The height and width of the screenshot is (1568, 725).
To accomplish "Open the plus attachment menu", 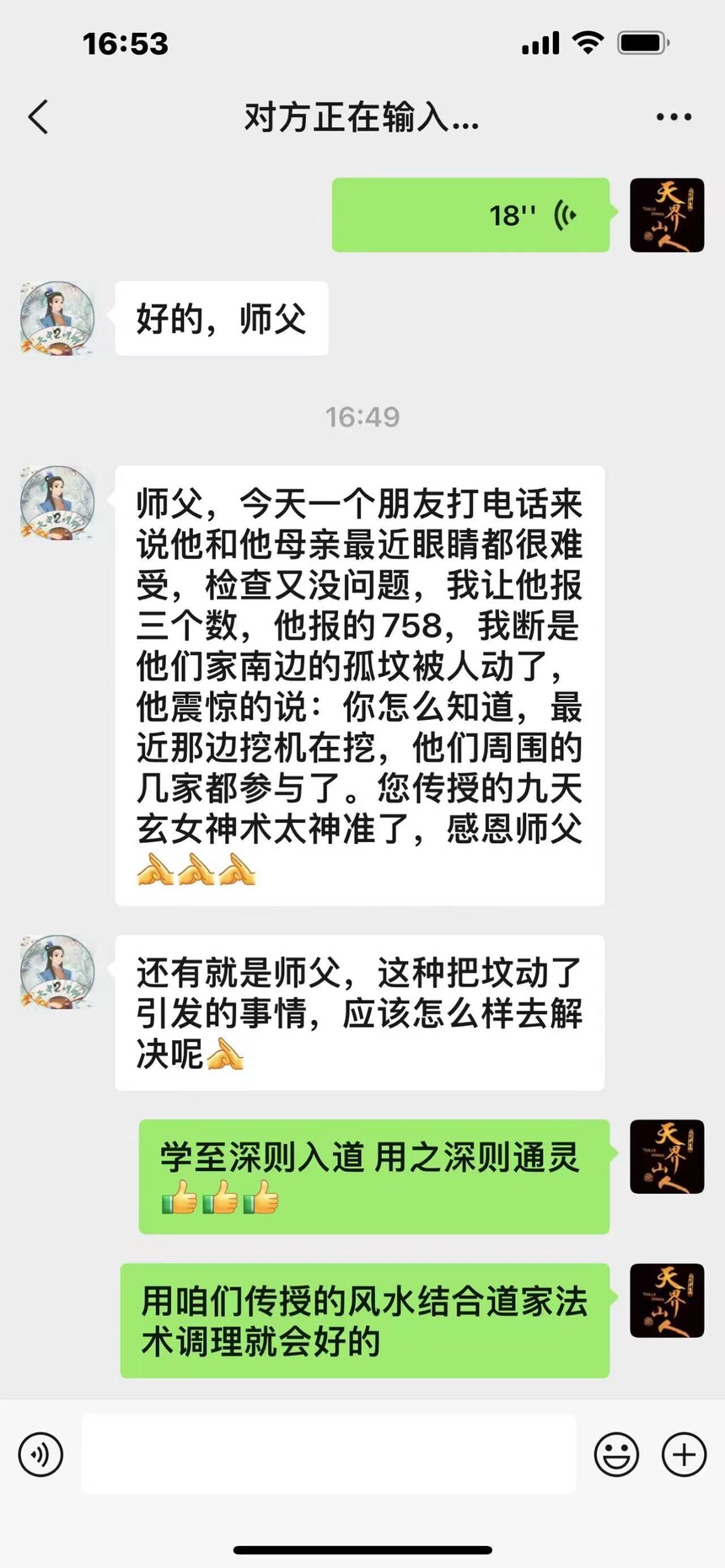I will pos(684,1454).
